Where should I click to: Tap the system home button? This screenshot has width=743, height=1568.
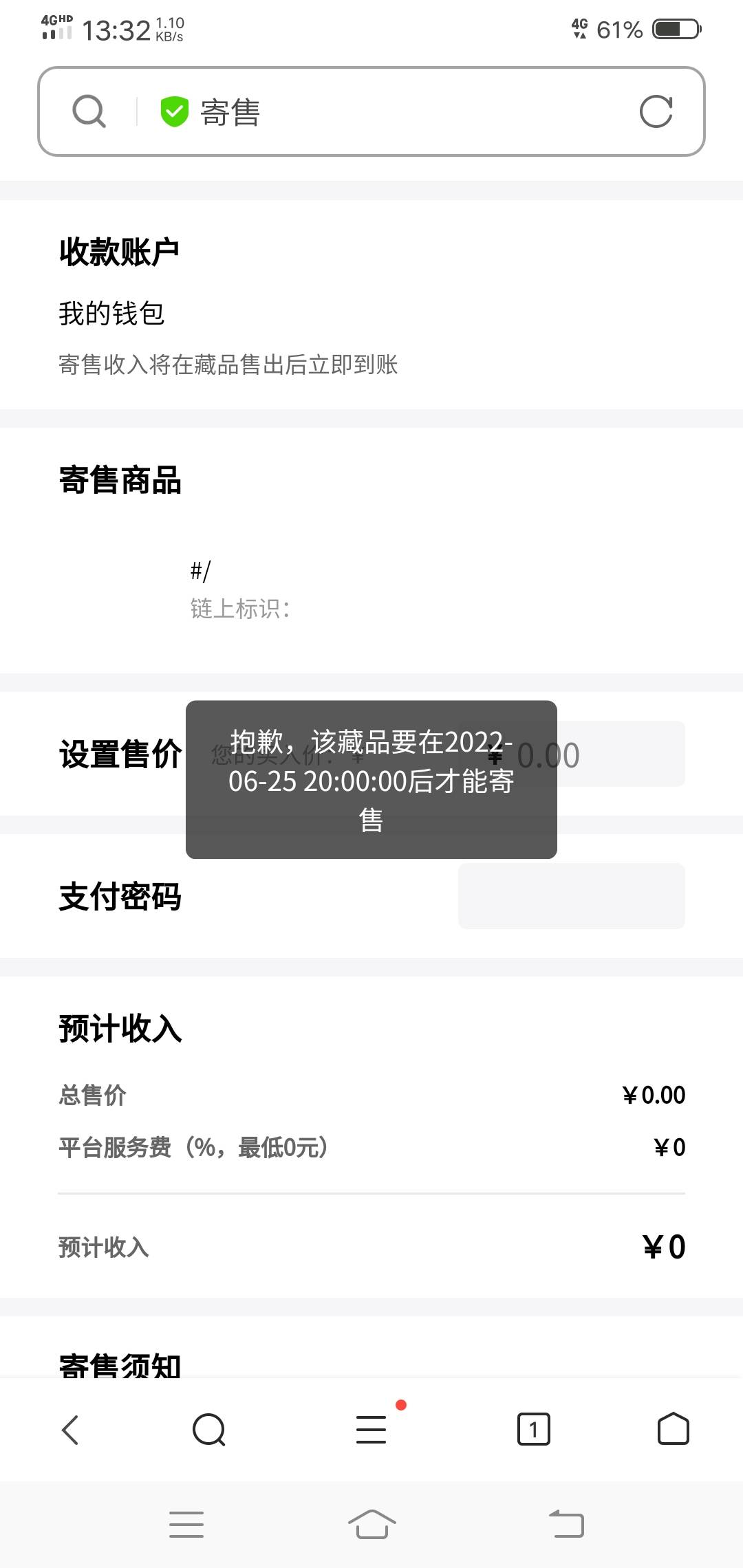click(371, 1525)
